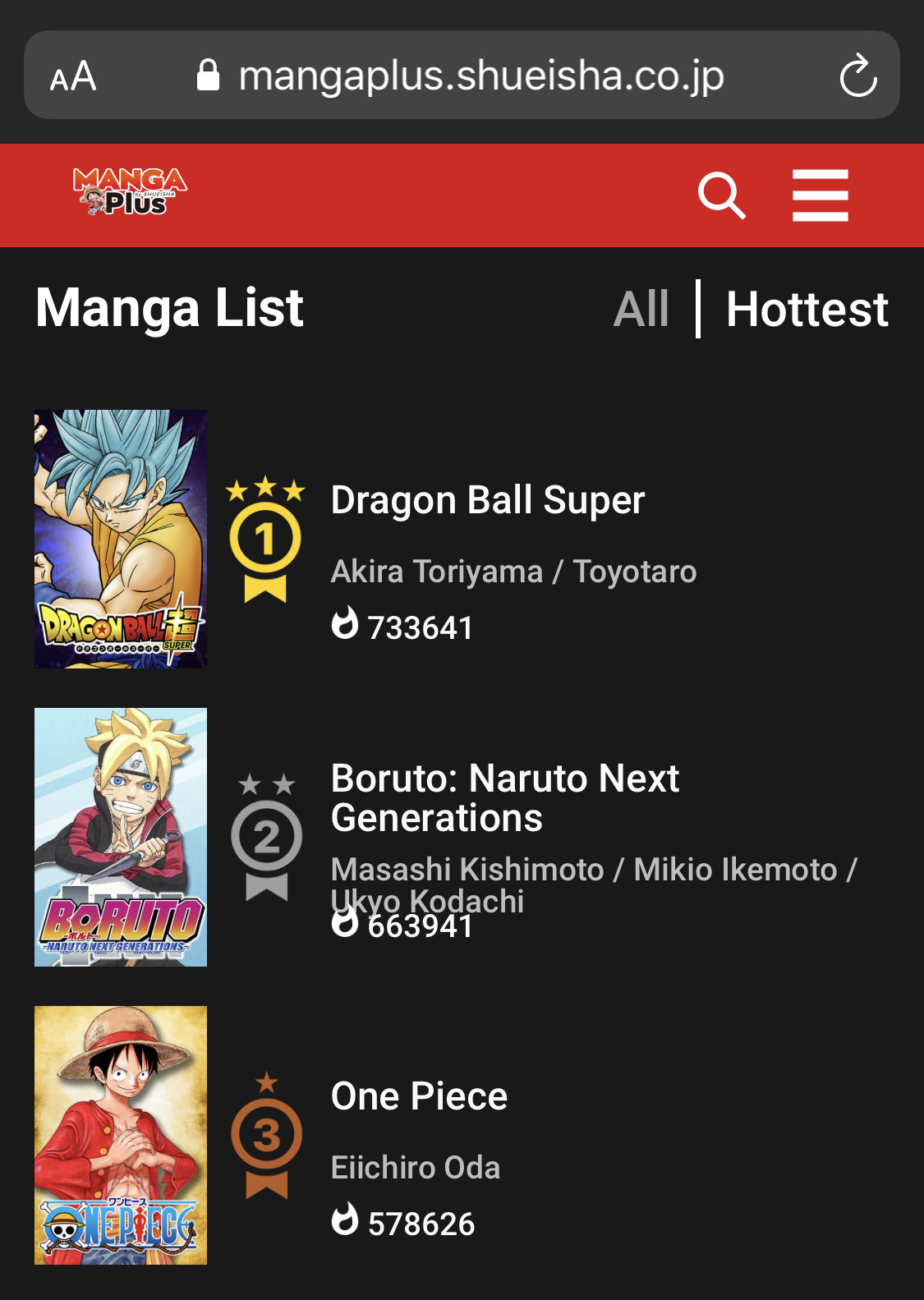Switch to the All manga list
Viewport: 924px width, 1300px height.
click(641, 309)
